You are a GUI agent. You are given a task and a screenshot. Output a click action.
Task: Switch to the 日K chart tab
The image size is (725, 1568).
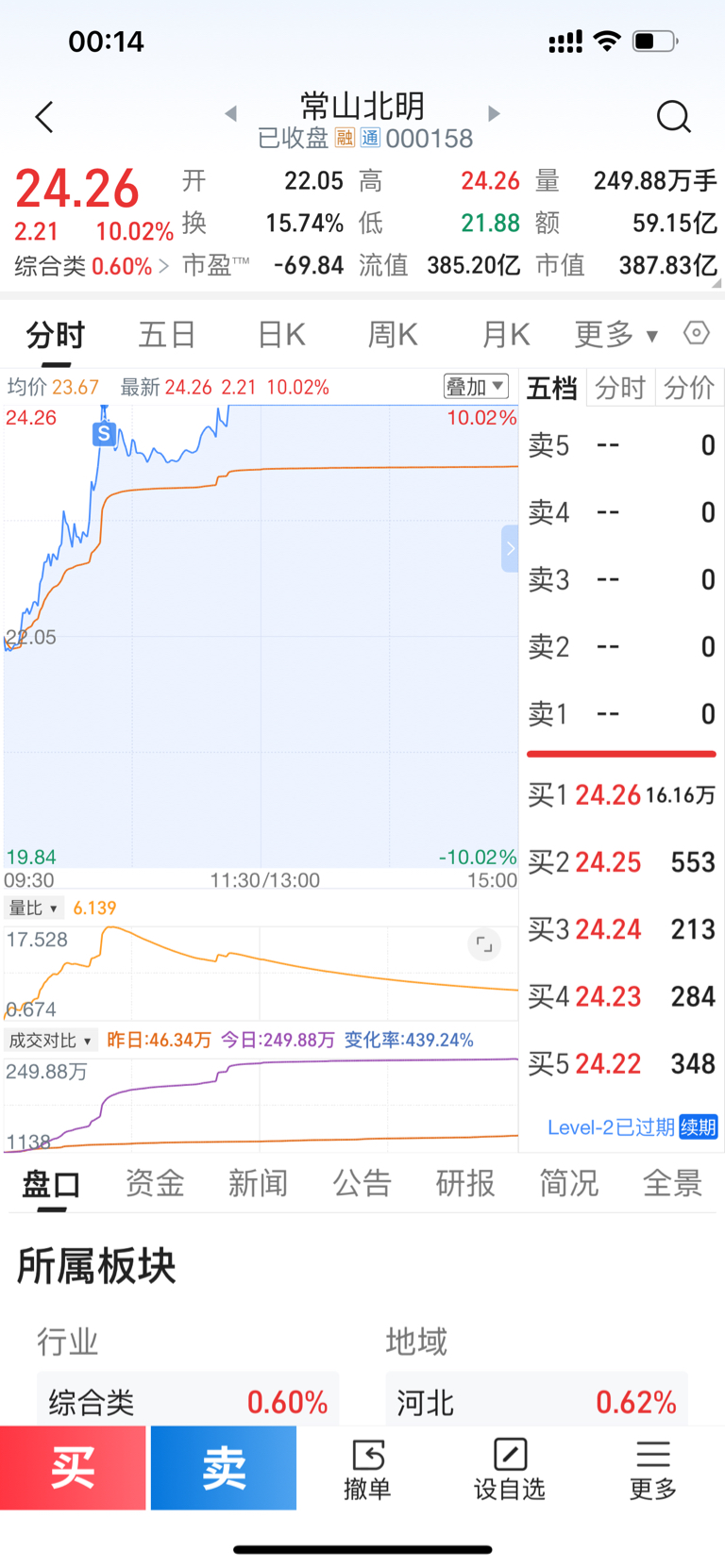[281, 335]
